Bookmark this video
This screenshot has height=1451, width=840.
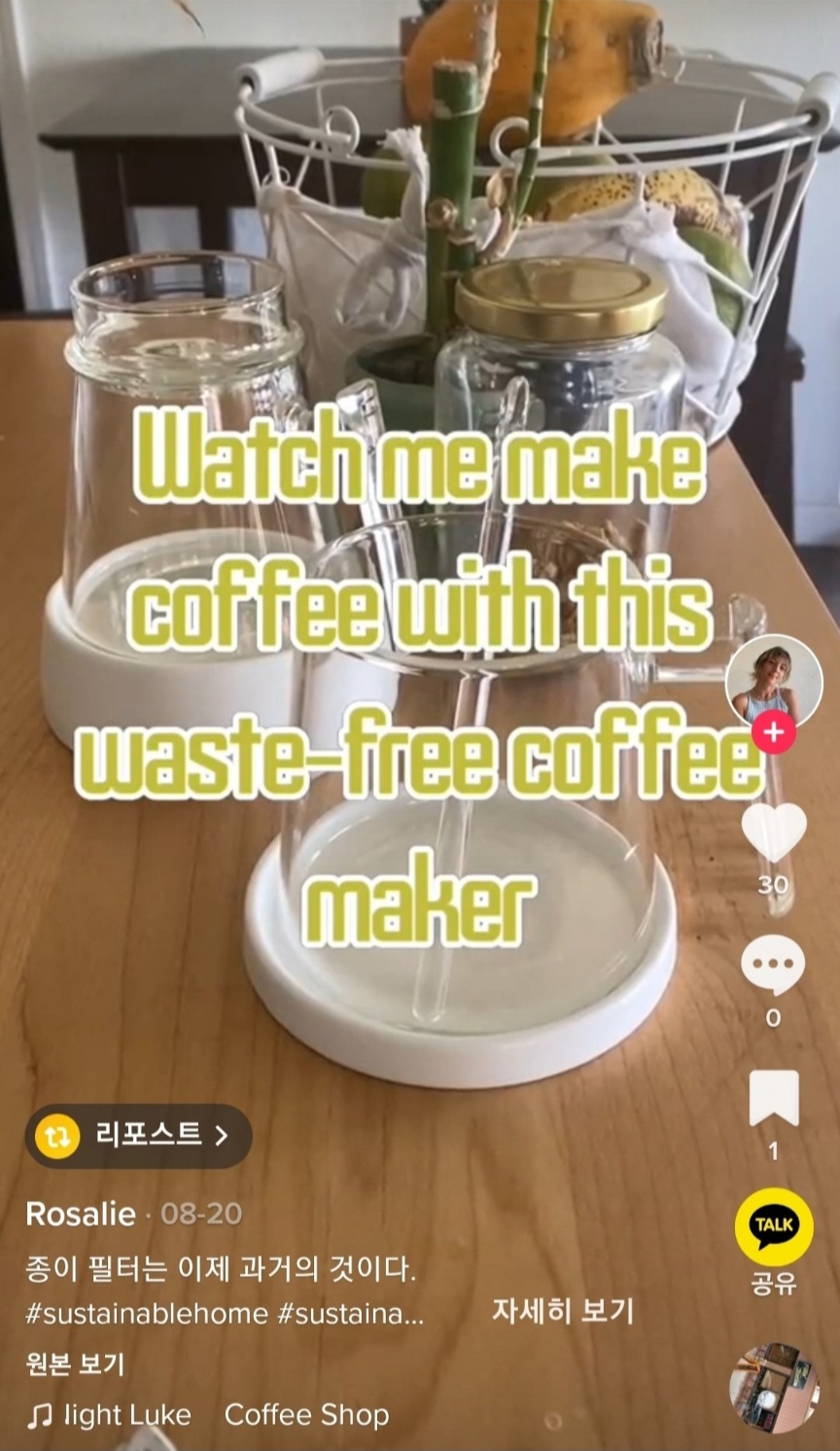(774, 1098)
